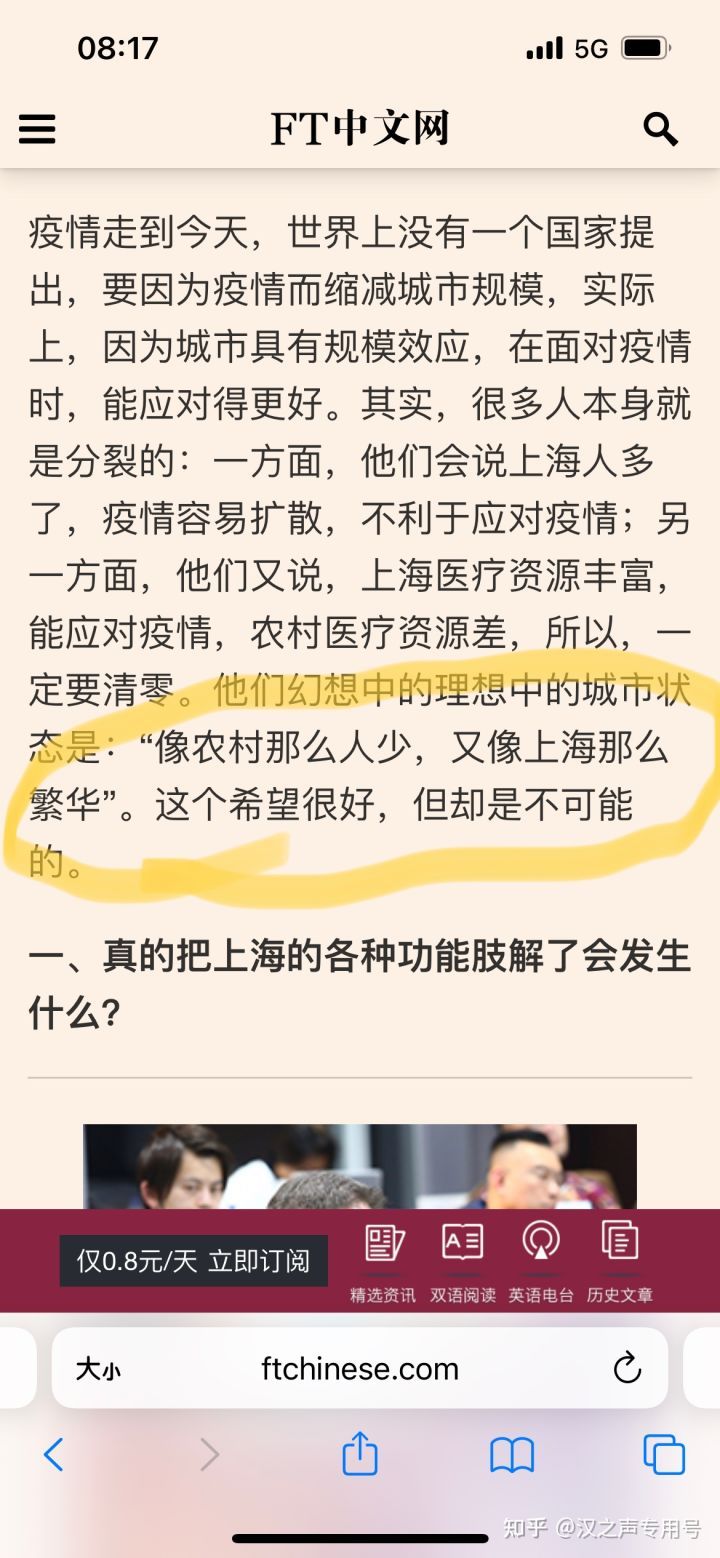Open the 大小 page settings menu

click(98, 1369)
